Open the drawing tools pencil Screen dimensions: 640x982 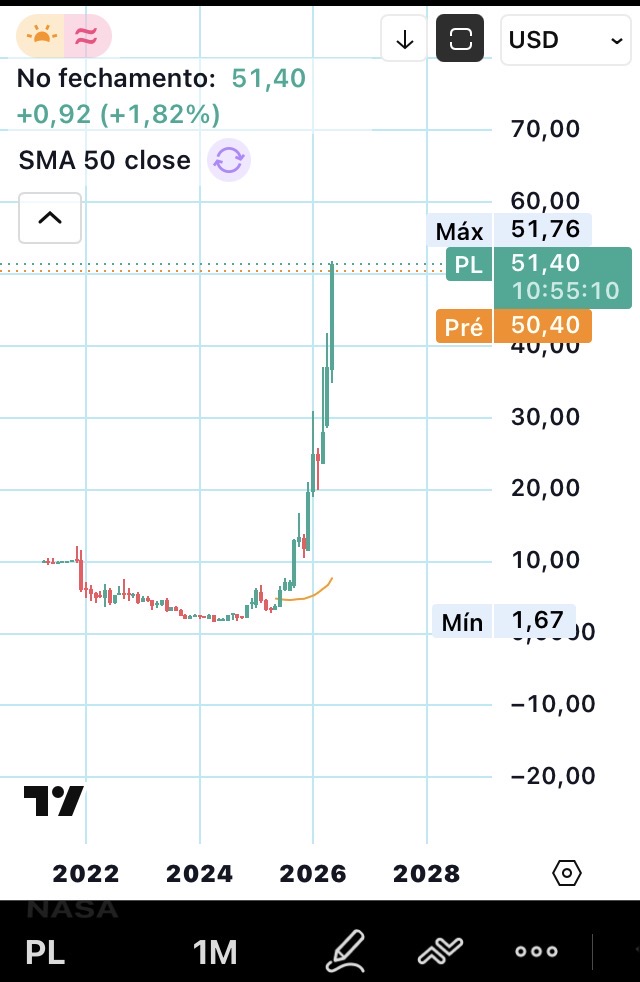pos(345,952)
